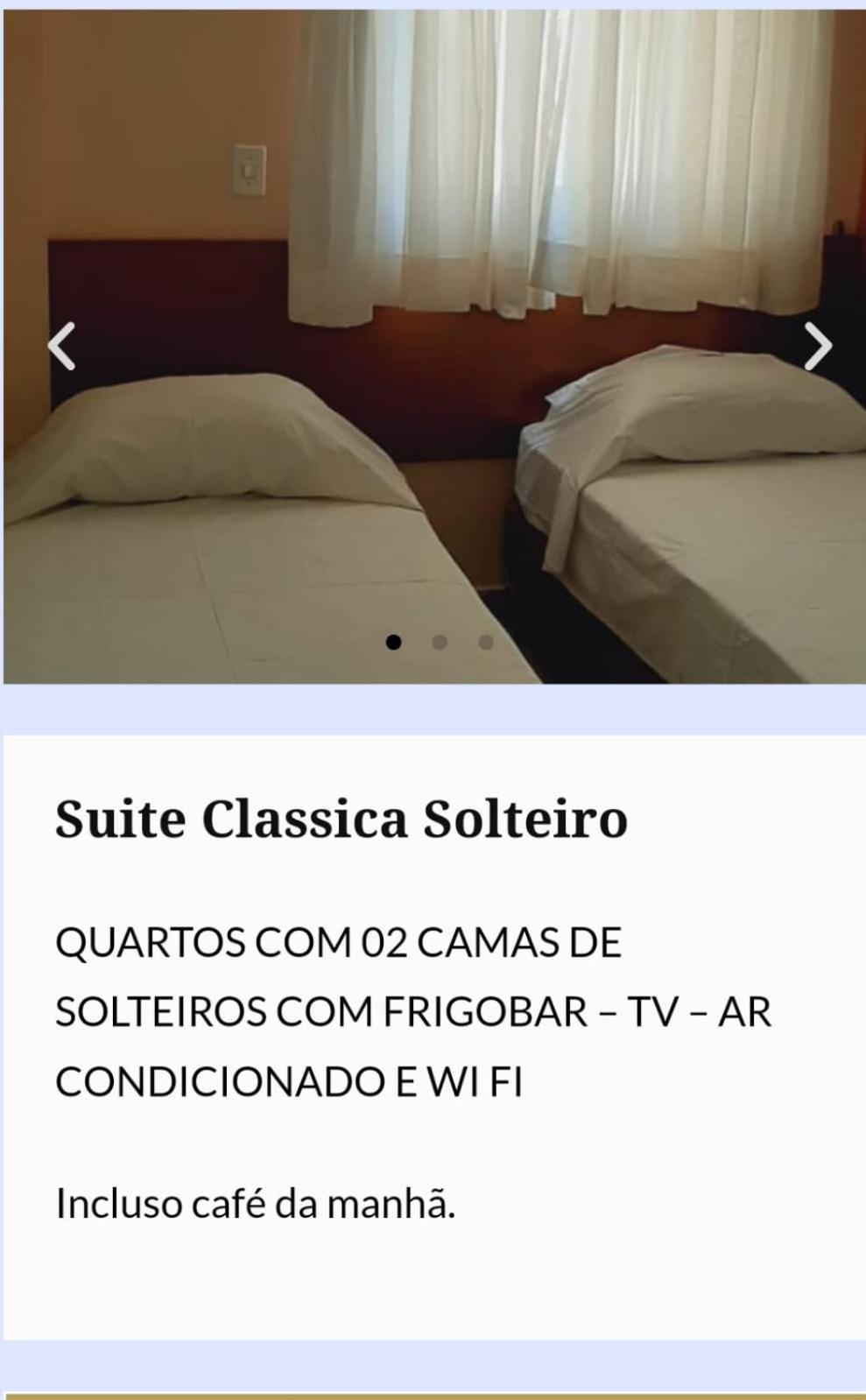The width and height of the screenshot is (866, 1400).
Task: Jump to the third carousel dot
Action: [x=486, y=642]
